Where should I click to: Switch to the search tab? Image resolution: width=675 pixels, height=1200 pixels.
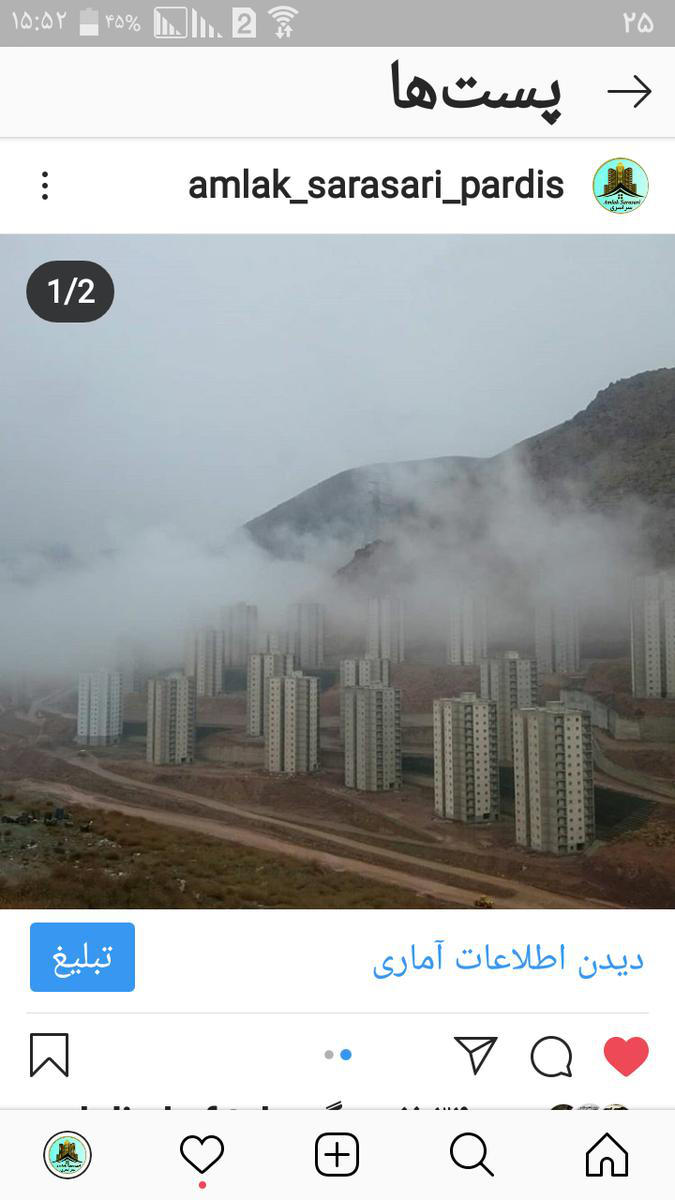coord(472,1155)
